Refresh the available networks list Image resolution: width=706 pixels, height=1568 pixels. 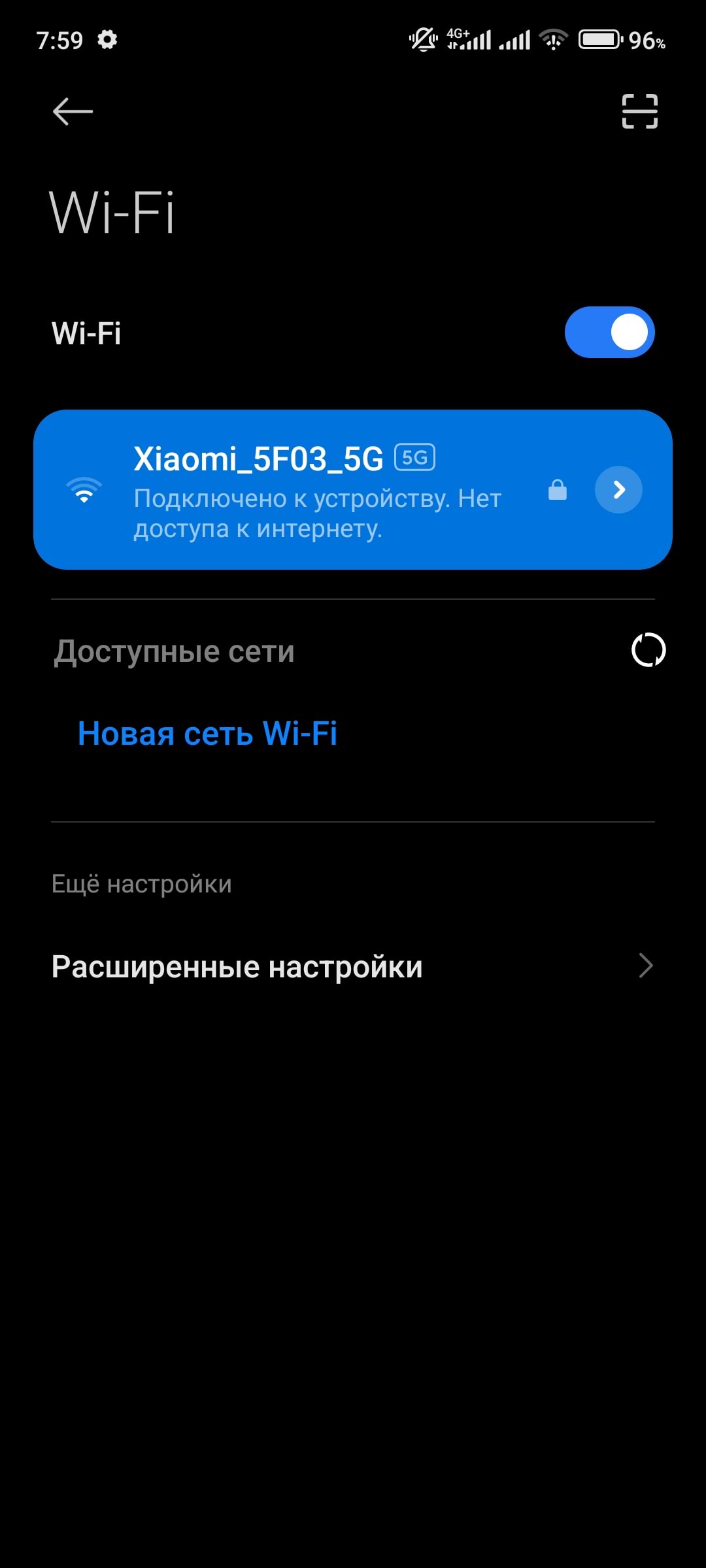[648, 650]
